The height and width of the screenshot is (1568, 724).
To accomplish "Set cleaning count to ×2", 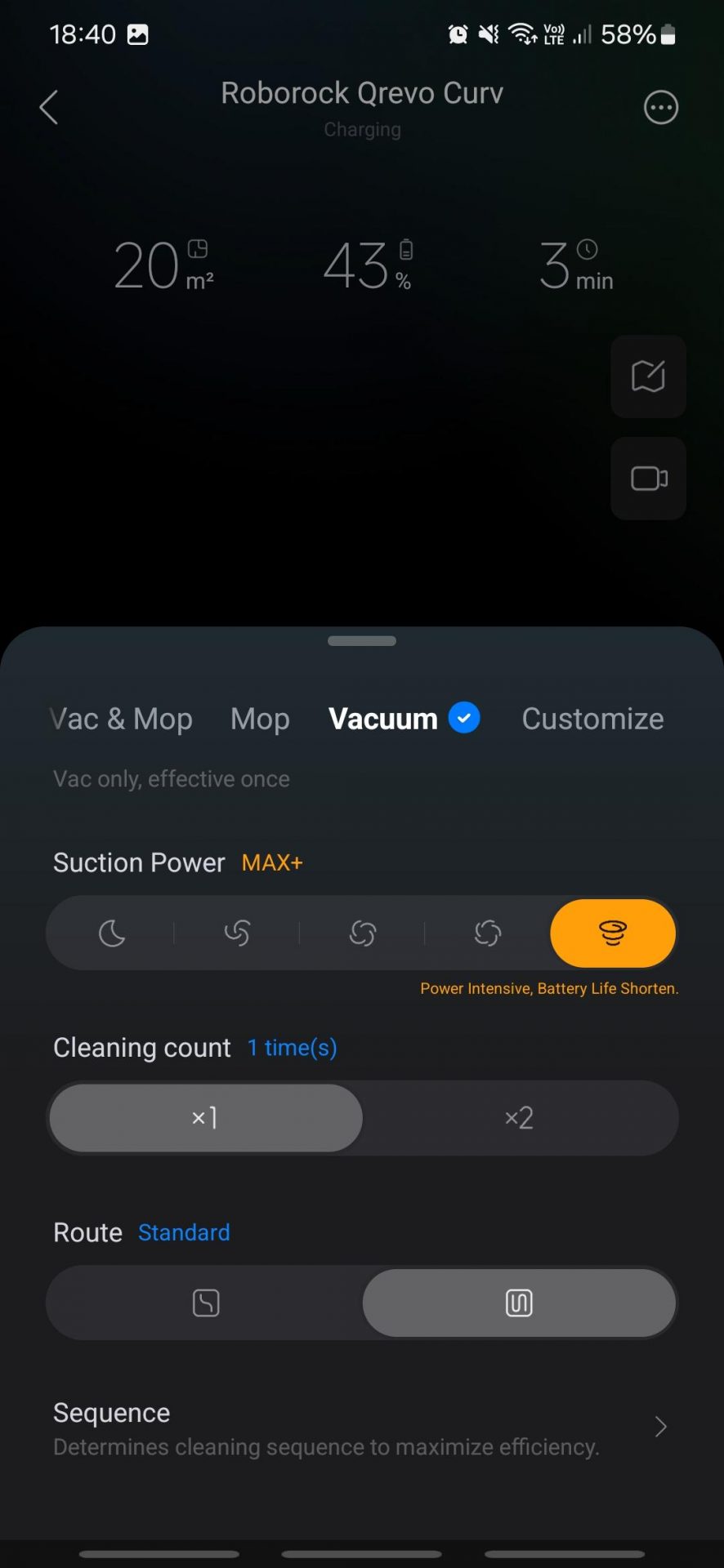I will (x=519, y=1117).
